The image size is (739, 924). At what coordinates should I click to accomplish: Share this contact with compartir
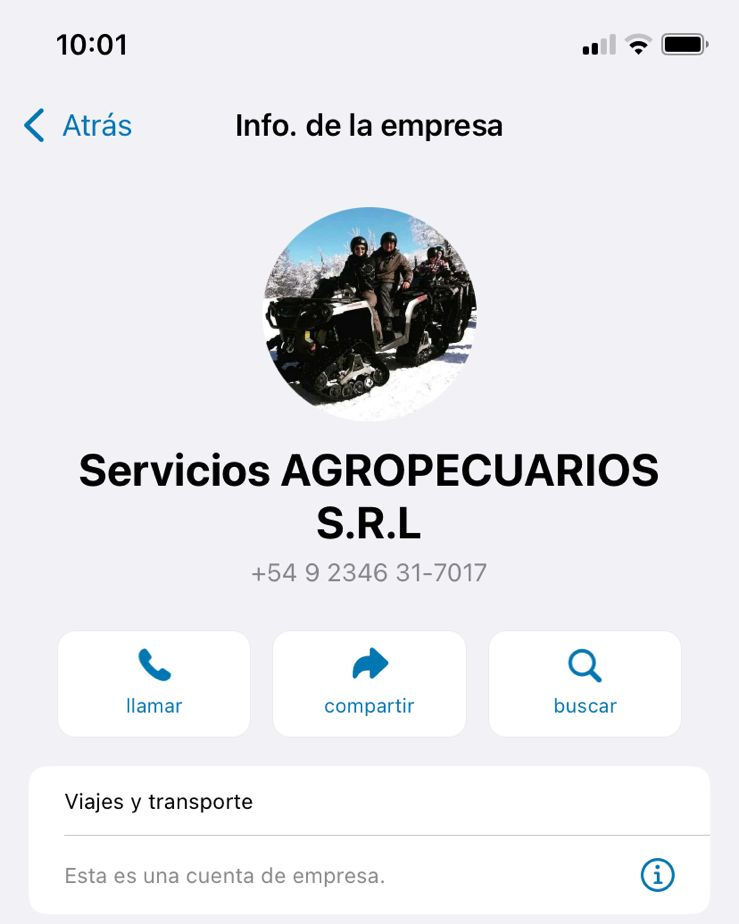369,684
